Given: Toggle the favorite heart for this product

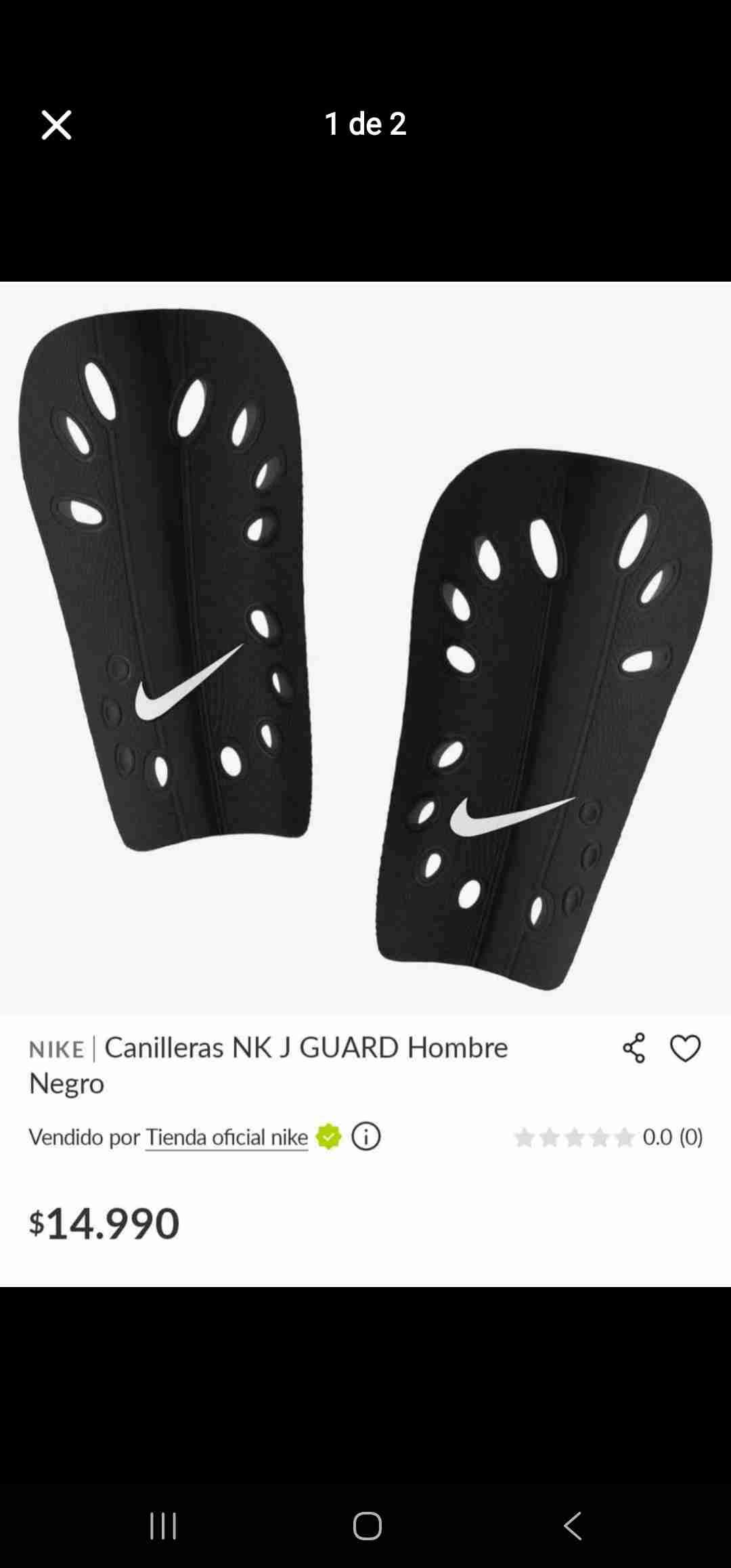Looking at the screenshot, I should click(x=684, y=1048).
